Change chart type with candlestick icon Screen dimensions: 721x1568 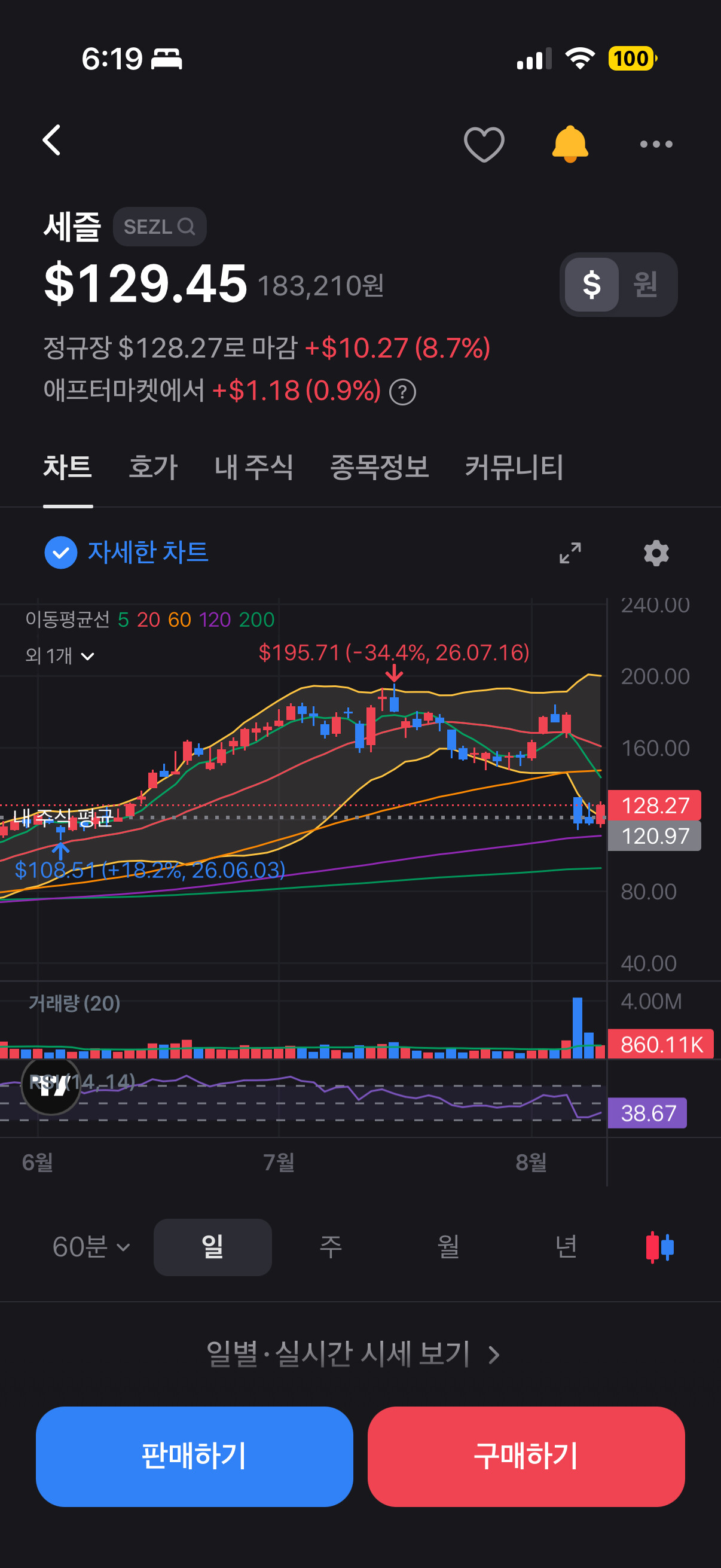tap(659, 1247)
